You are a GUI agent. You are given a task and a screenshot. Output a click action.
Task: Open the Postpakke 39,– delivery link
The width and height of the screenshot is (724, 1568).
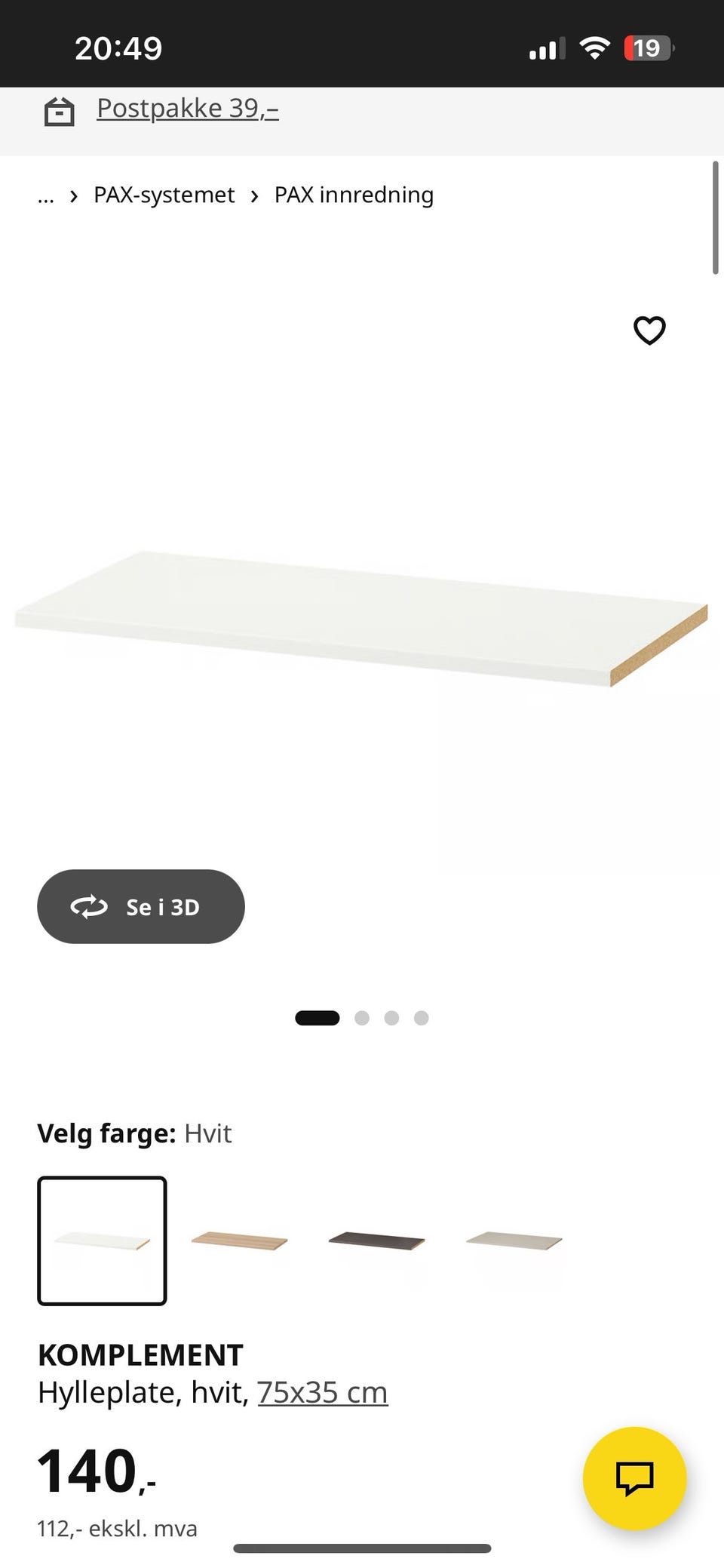pos(187,108)
